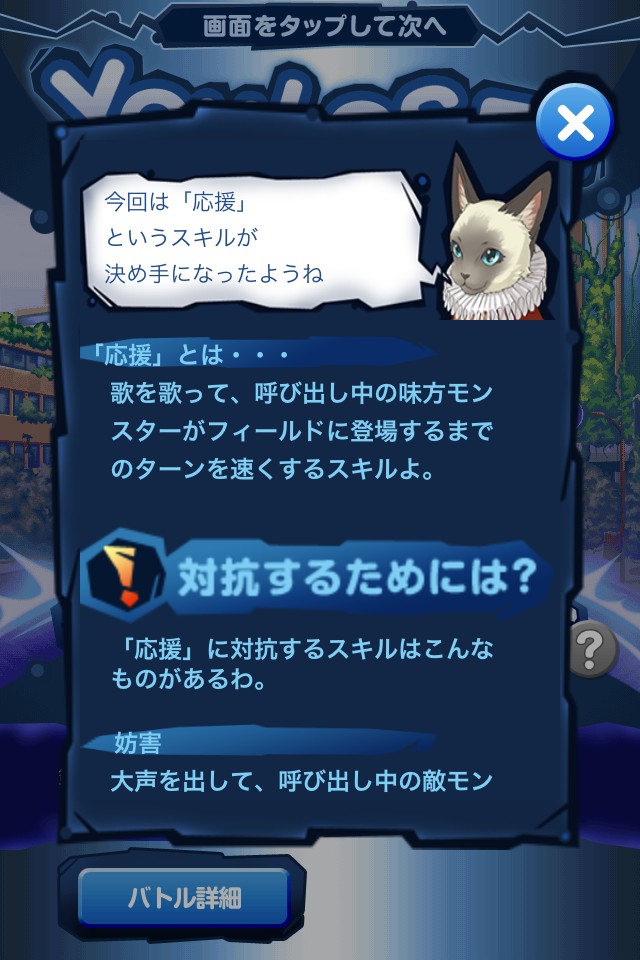Close the skill explanation dialog
This screenshot has width=640, height=960.
point(574,124)
